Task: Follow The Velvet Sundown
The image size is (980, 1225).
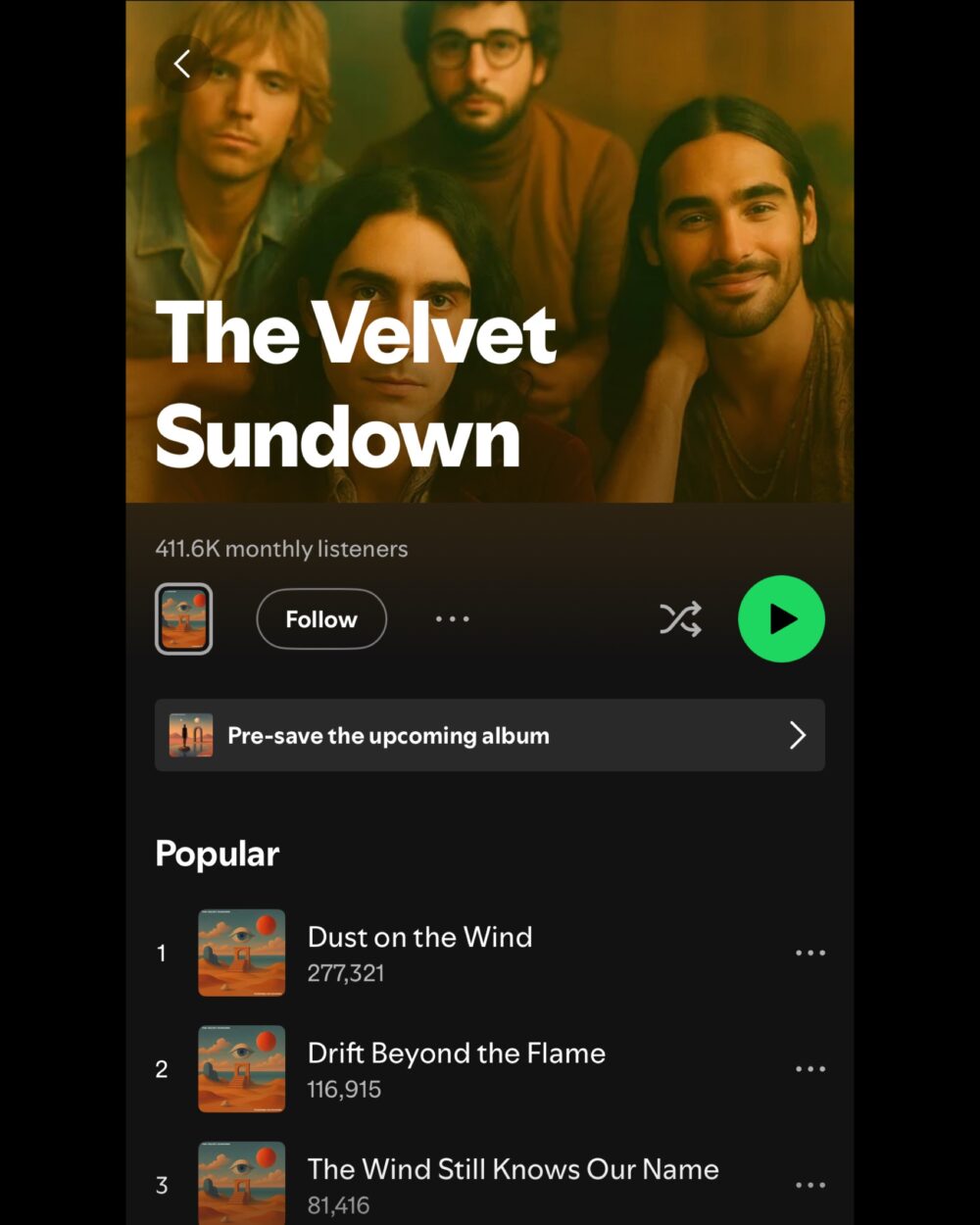Action: (321, 619)
